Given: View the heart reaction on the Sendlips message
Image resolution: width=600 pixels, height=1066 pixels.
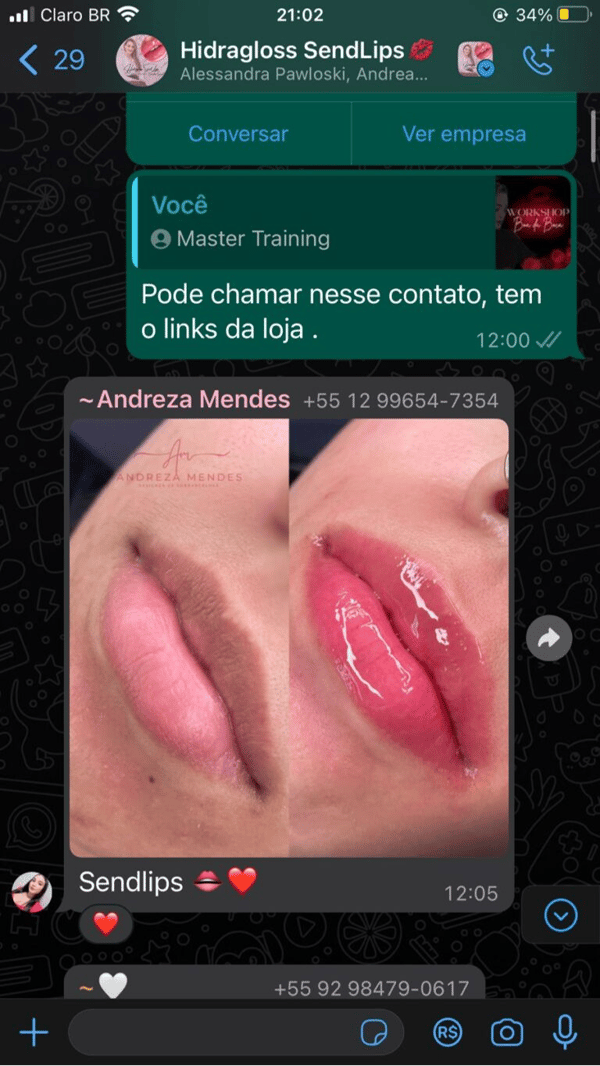Looking at the screenshot, I should [x=106, y=924].
